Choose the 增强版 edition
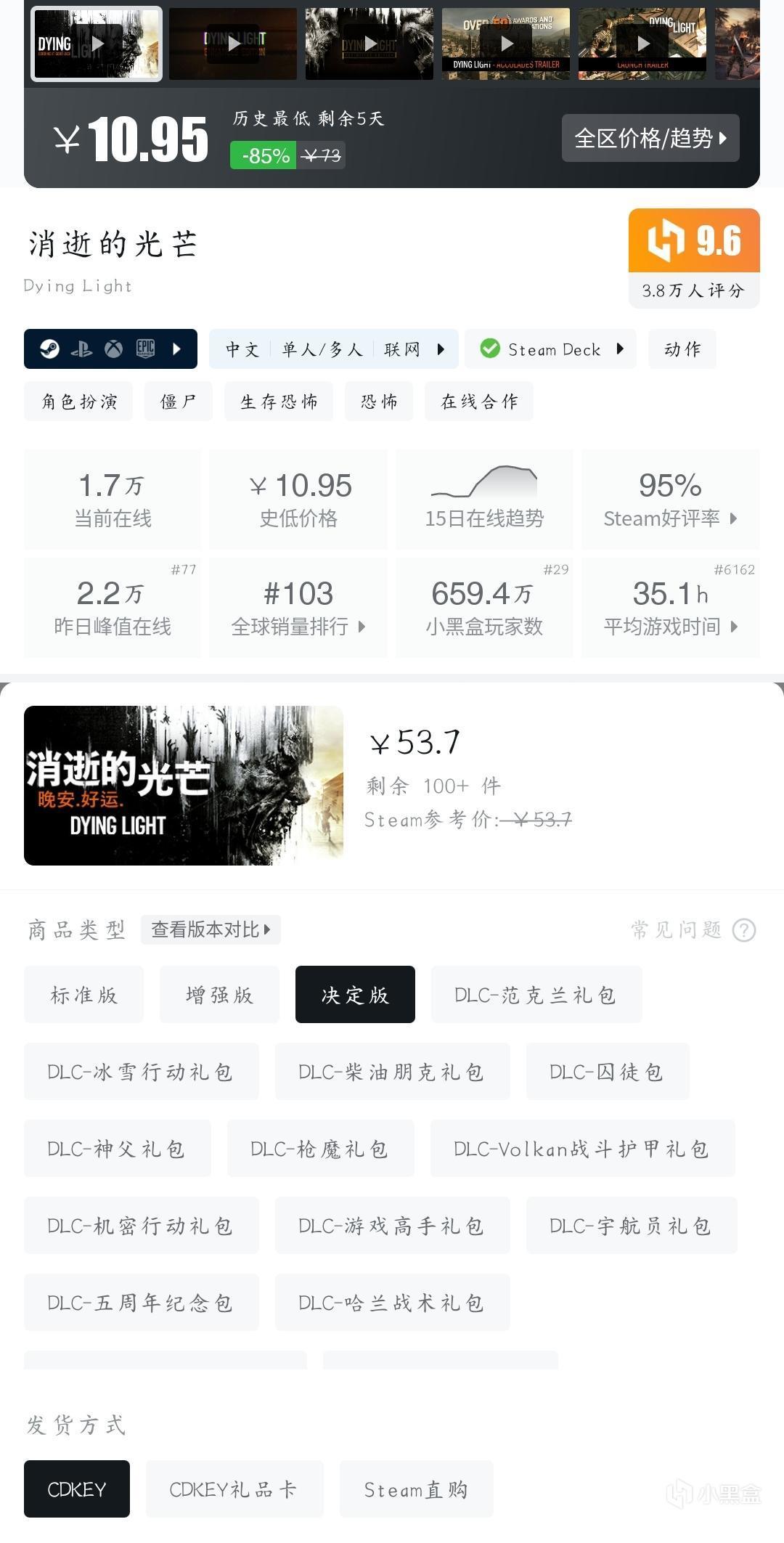This screenshot has height=1543, width=784. 219,995
